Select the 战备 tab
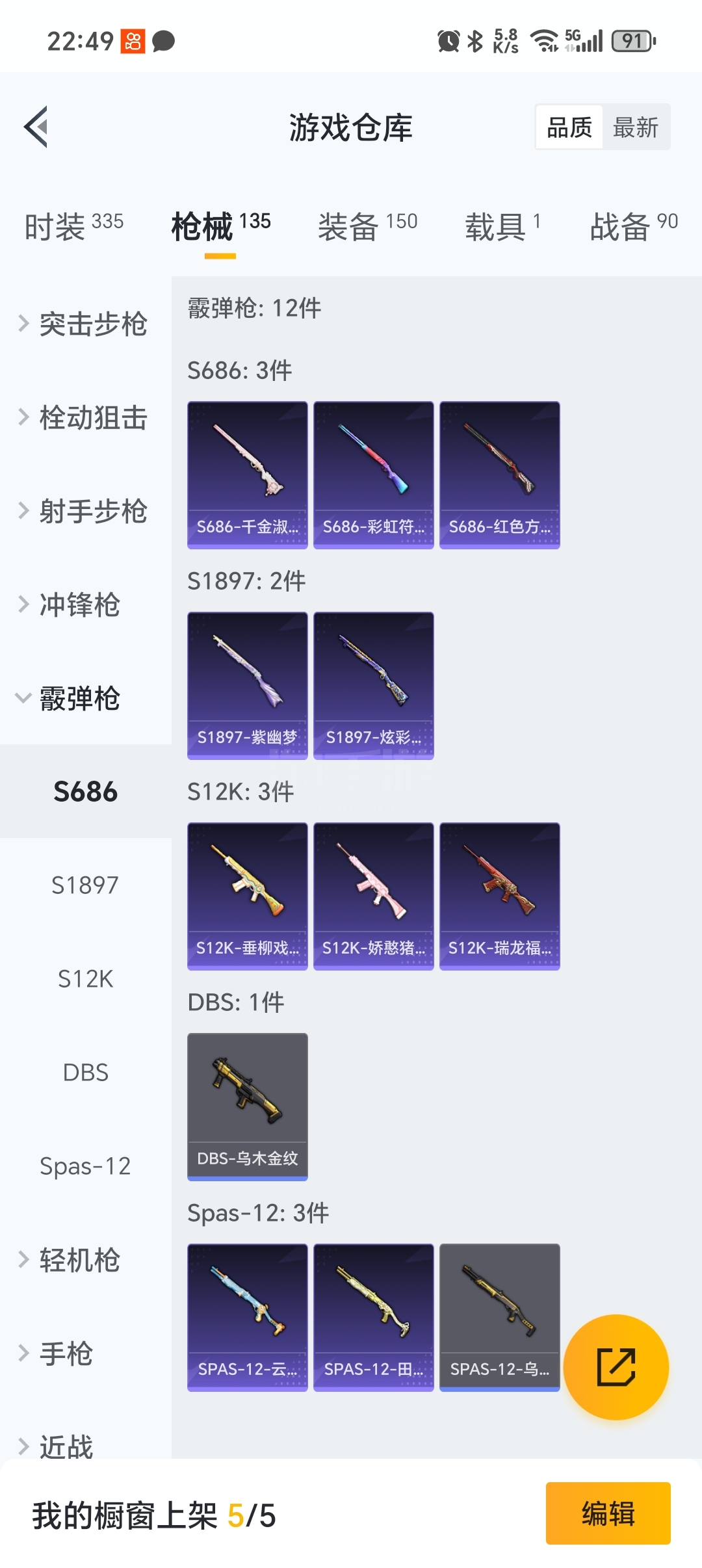The height and width of the screenshot is (1568, 702). click(633, 226)
